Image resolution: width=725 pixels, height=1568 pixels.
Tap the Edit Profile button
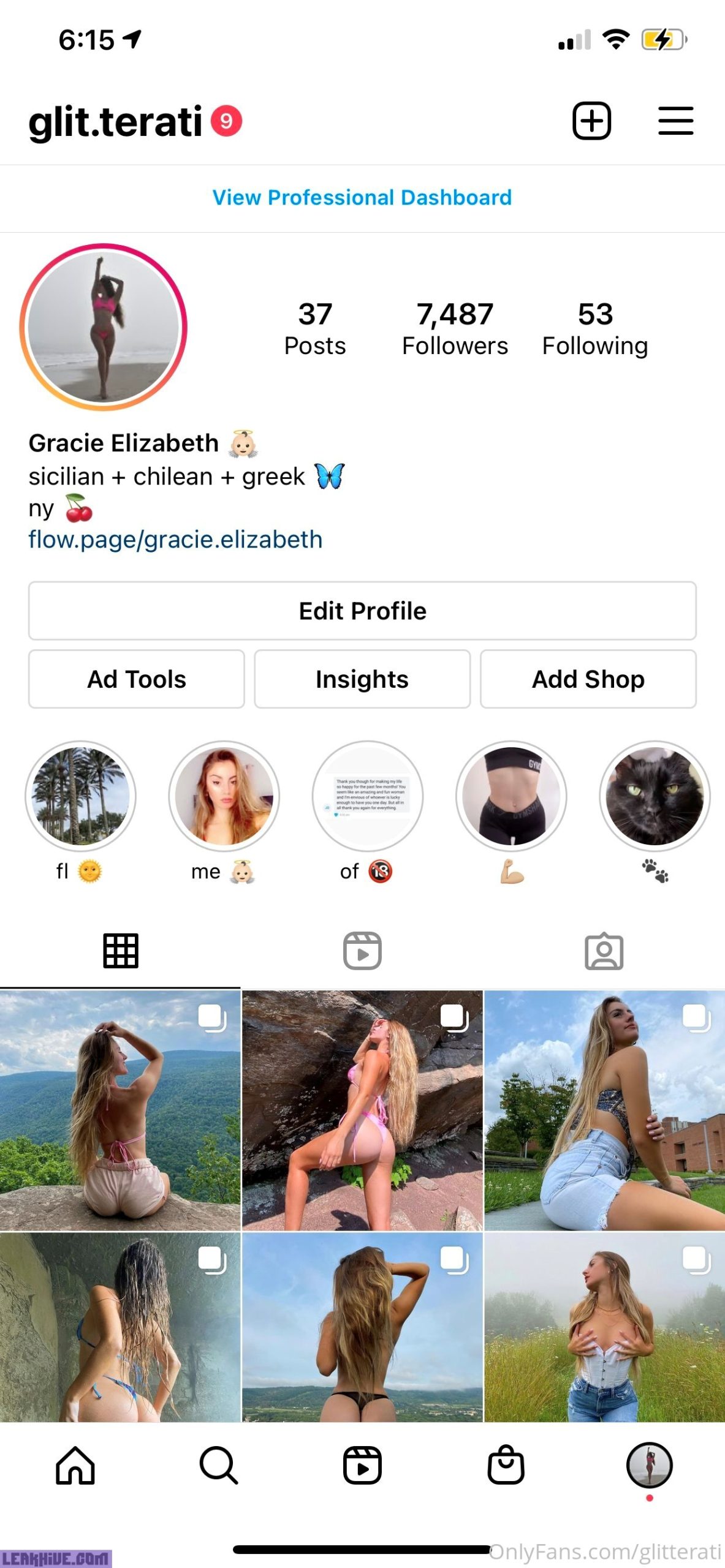click(x=362, y=611)
